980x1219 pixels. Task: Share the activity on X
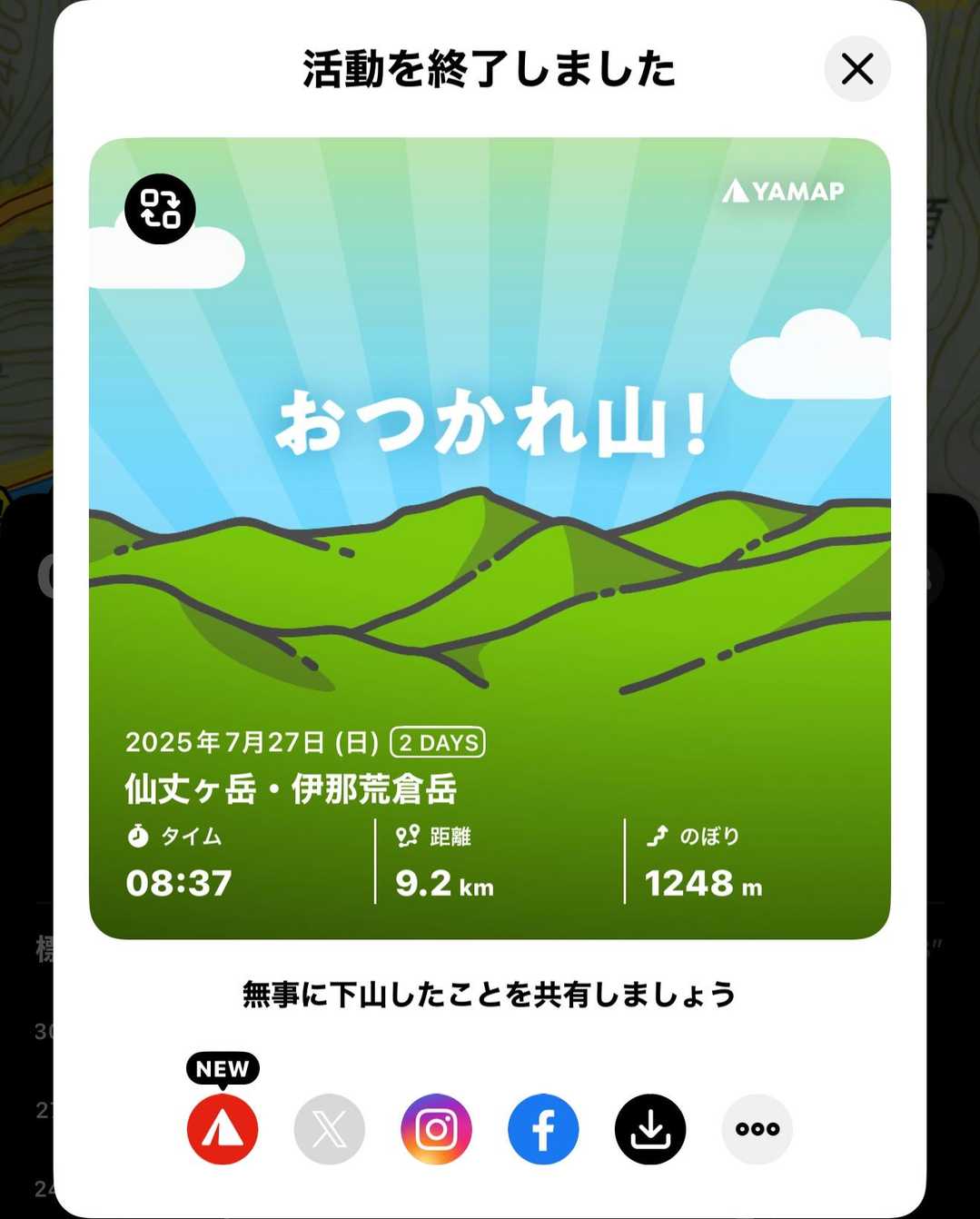pos(329,1129)
